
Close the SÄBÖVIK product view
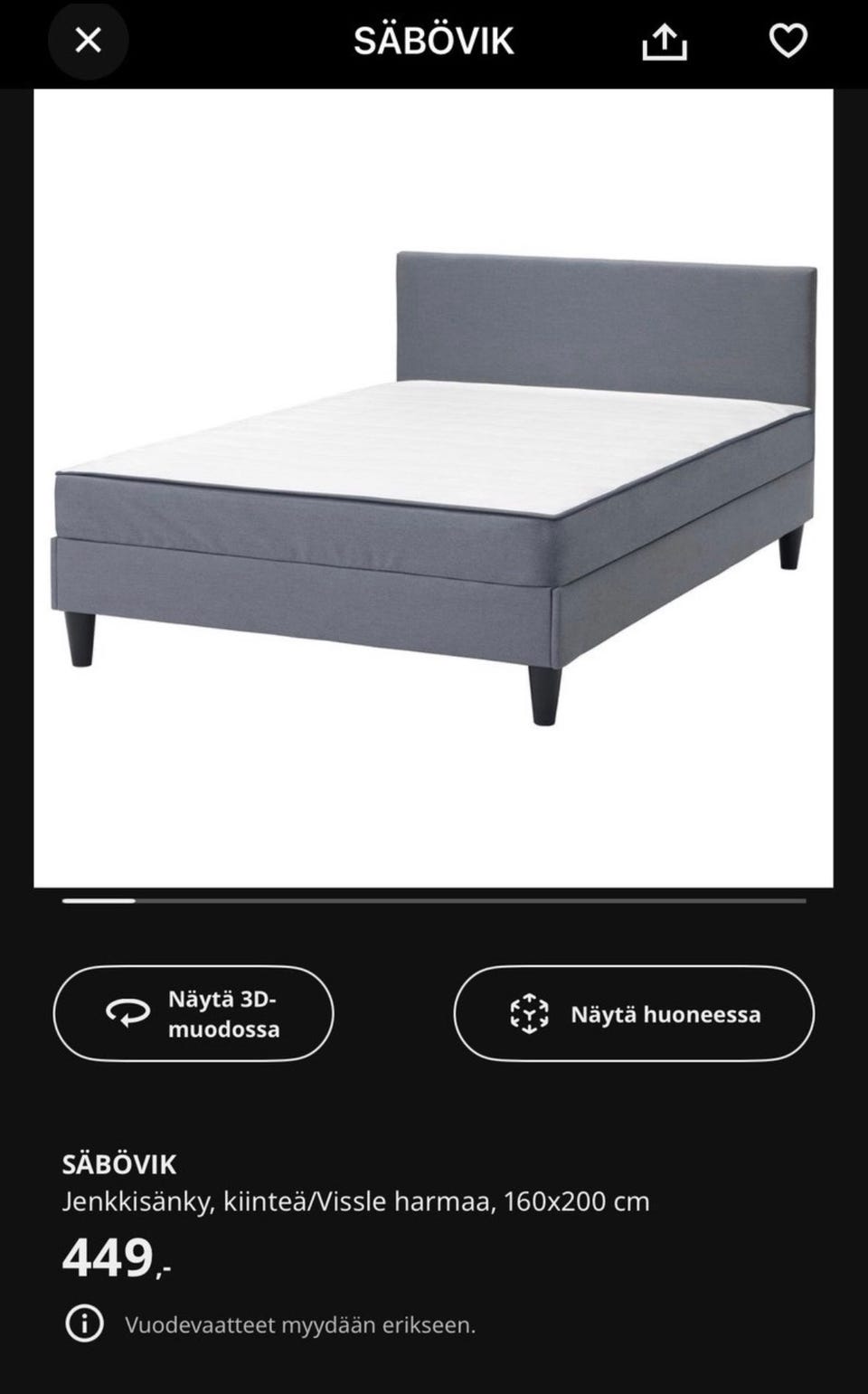coord(88,40)
